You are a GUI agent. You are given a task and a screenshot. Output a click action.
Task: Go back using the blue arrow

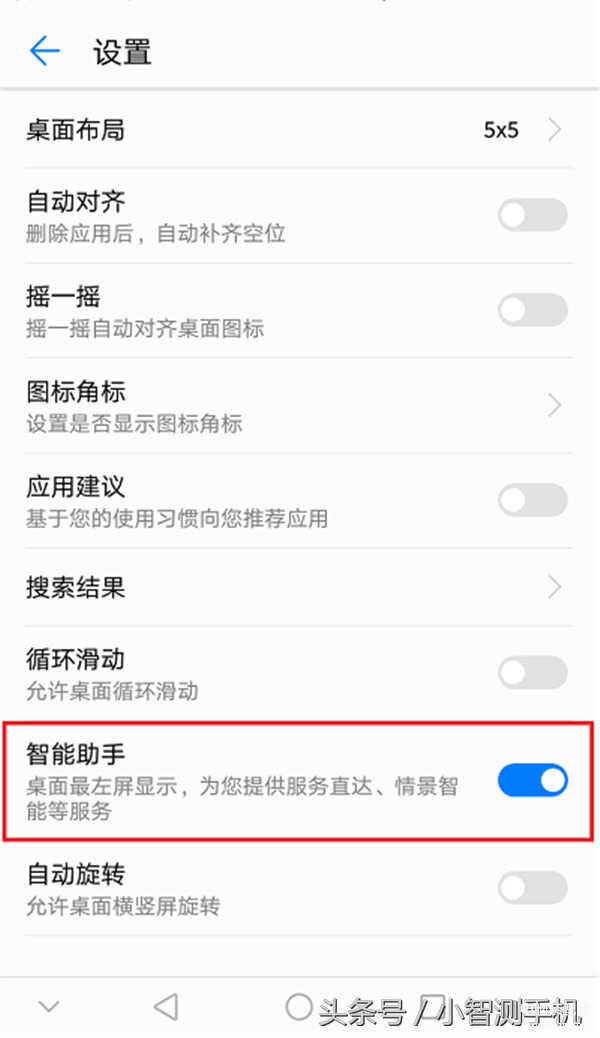tap(45, 51)
